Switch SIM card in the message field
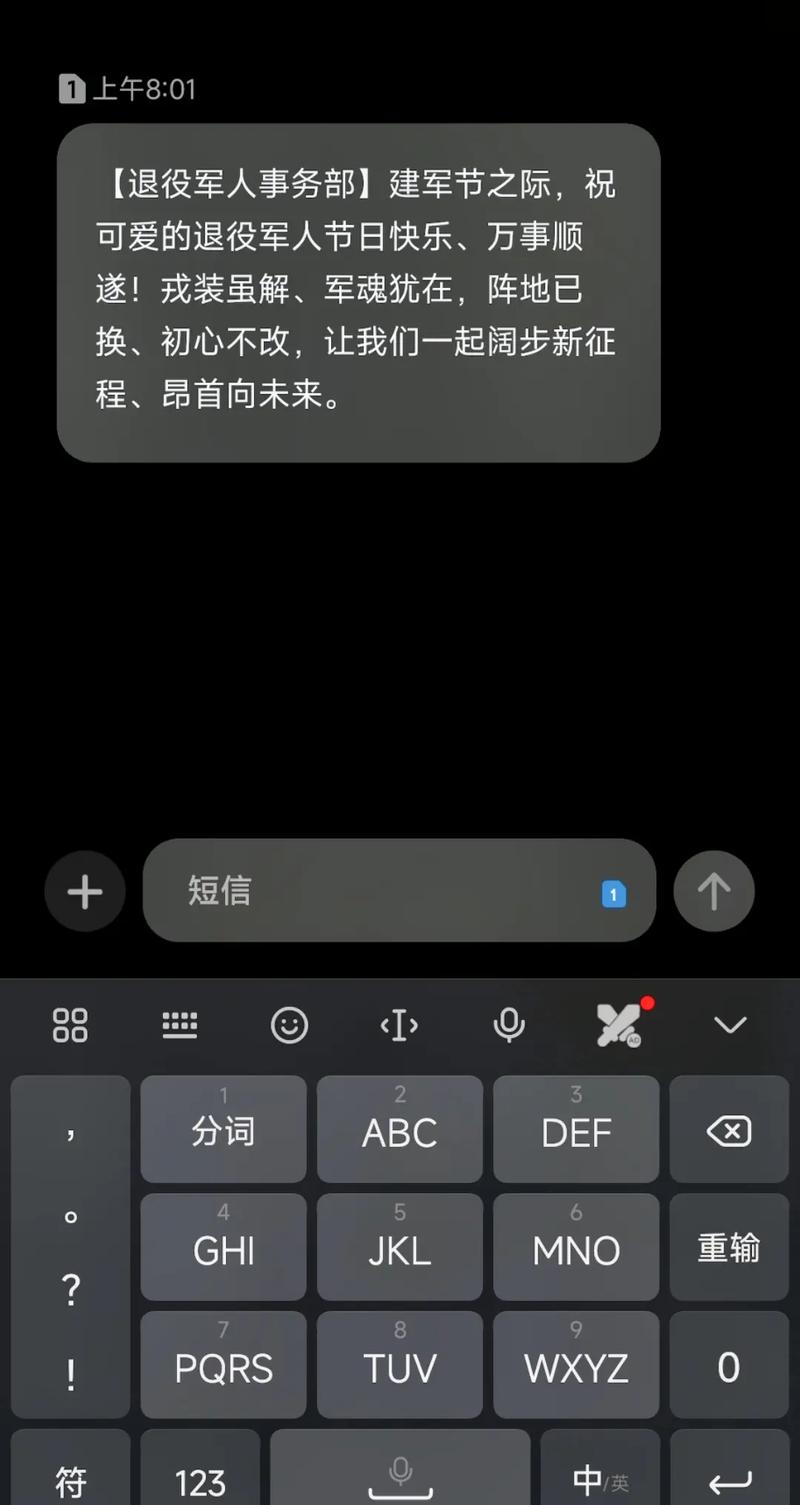800x1505 pixels. coord(613,893)
